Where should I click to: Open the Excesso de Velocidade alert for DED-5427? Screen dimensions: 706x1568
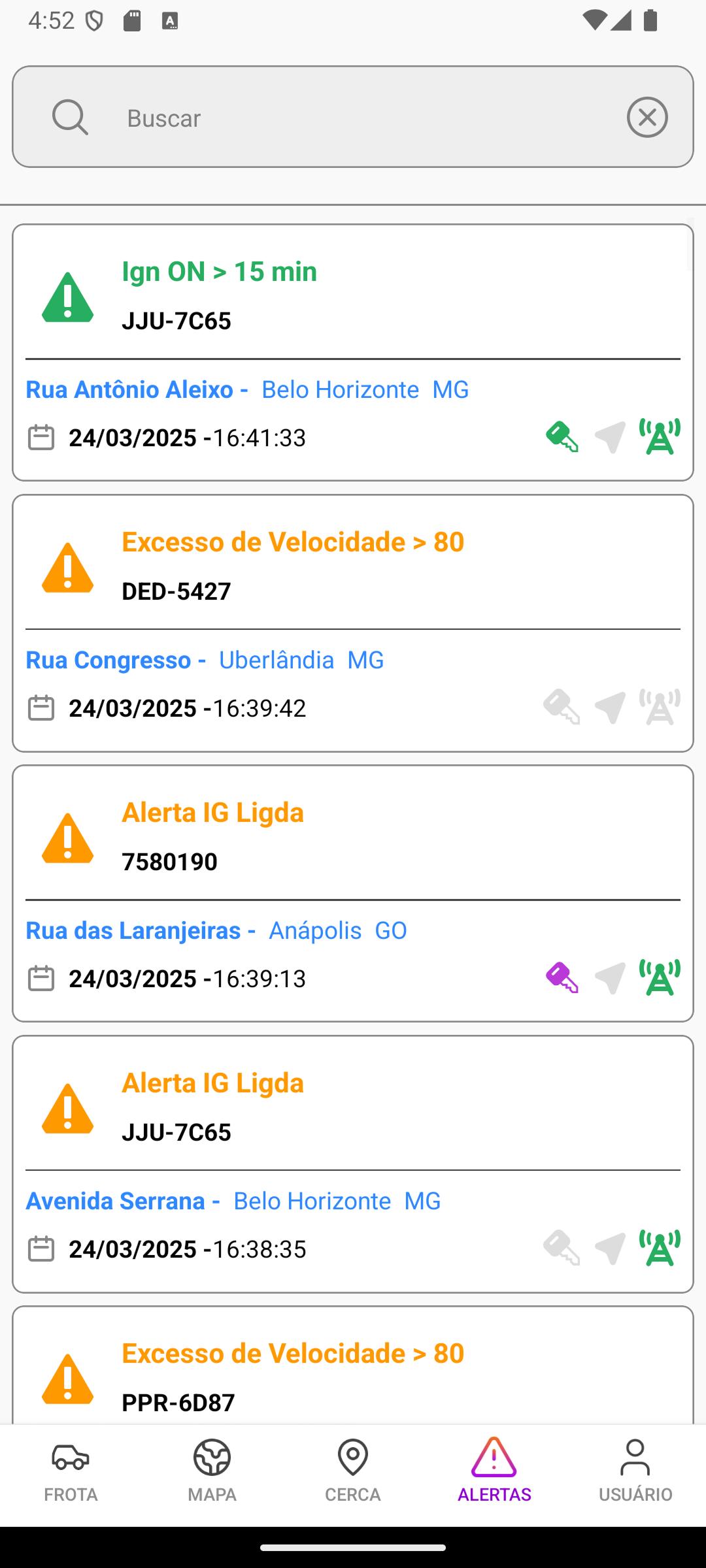click(x=353, y=623)
